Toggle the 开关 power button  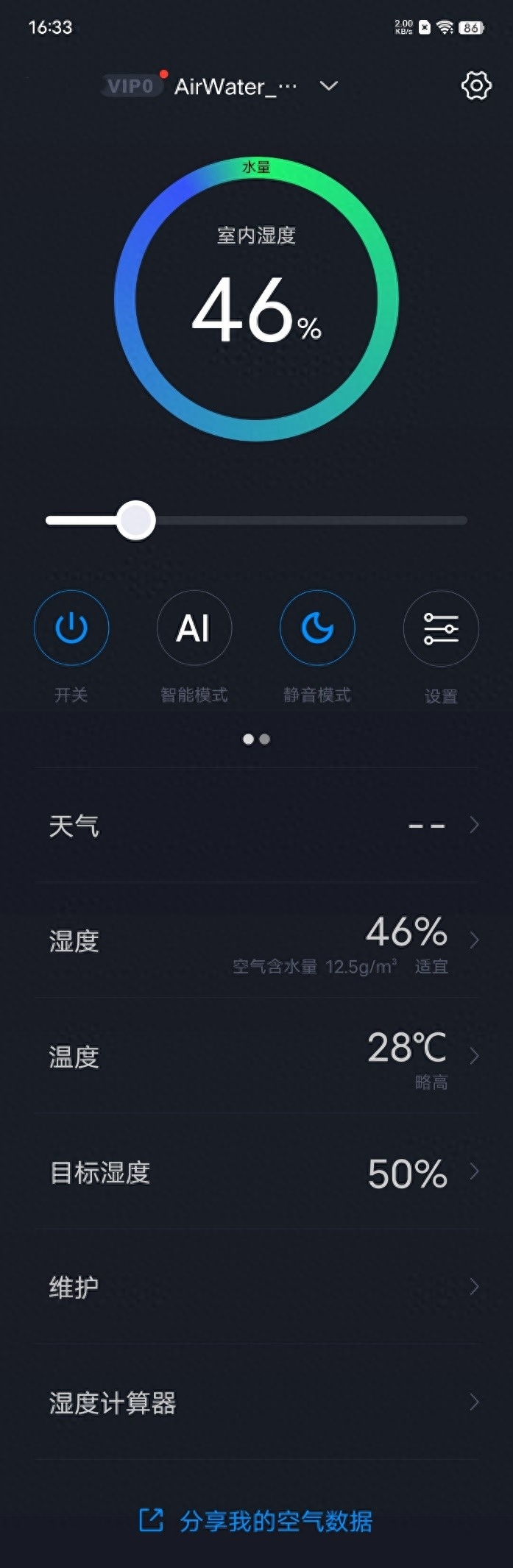click(x=71, y=628)
